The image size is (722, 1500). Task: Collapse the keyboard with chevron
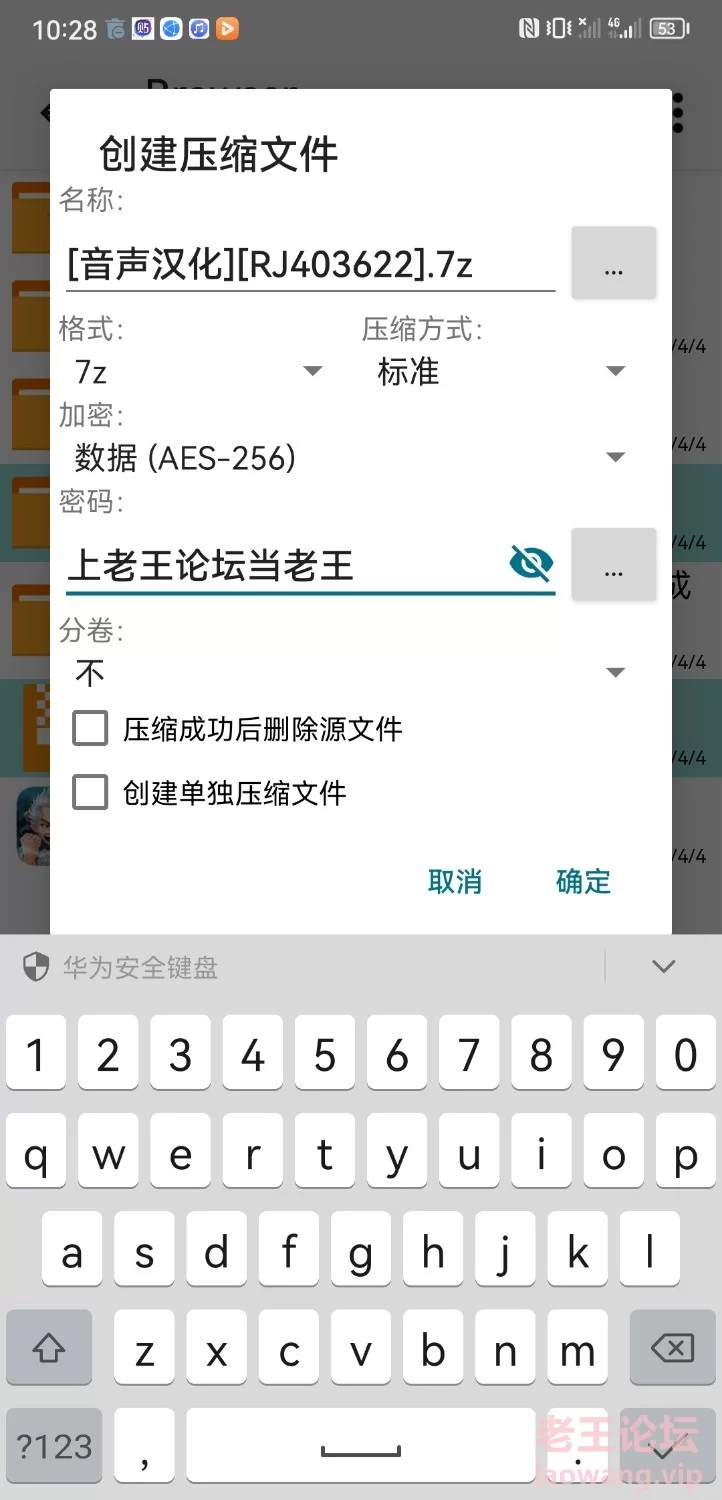[x=663, y=967]
